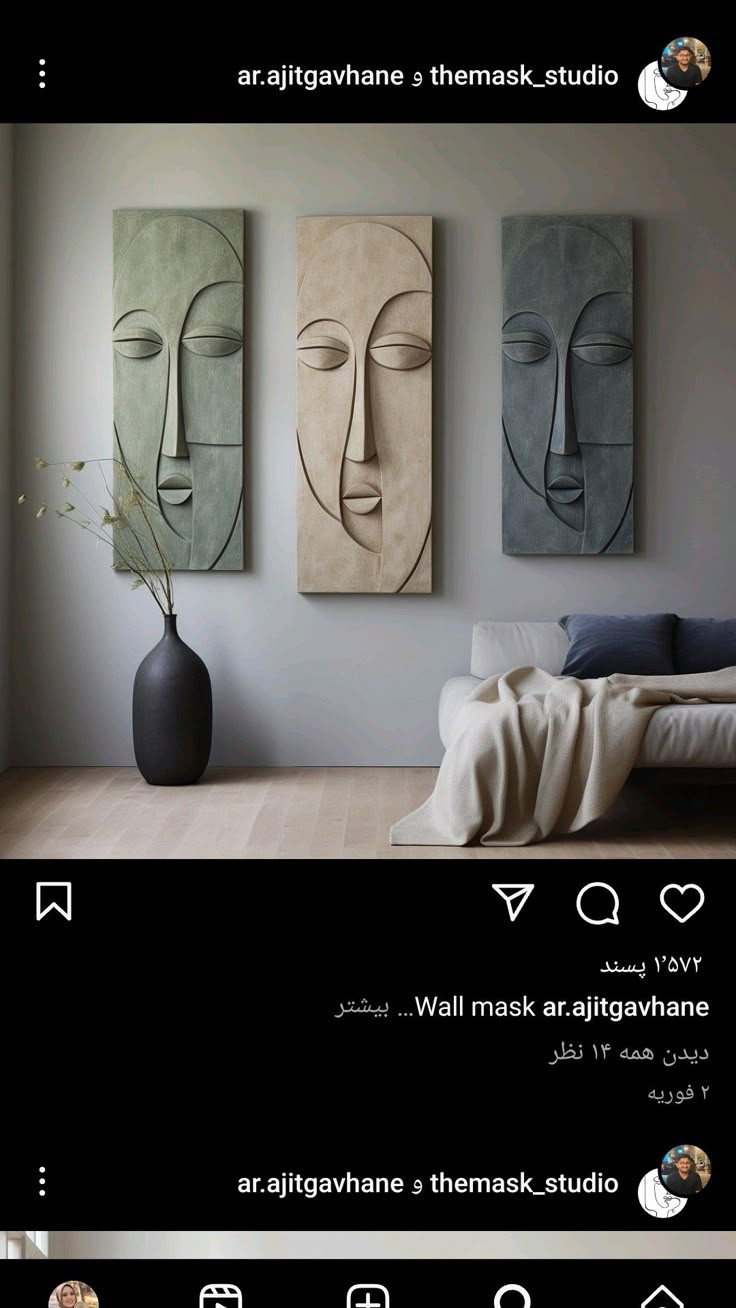
Task: Share the wall mask post via paper plane
Action: (x=513, y=902)
